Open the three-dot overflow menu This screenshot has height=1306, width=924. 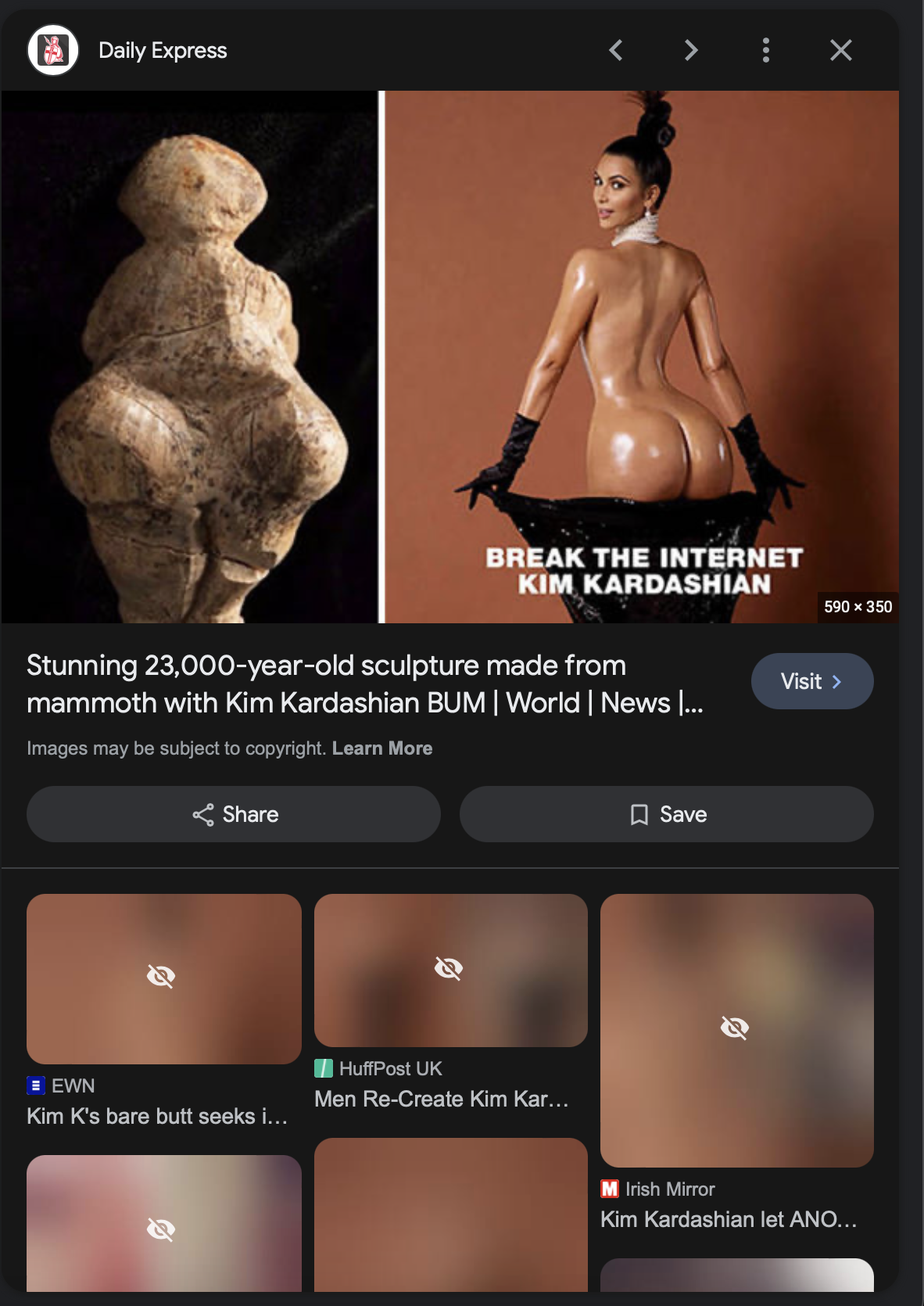point(765,50)
